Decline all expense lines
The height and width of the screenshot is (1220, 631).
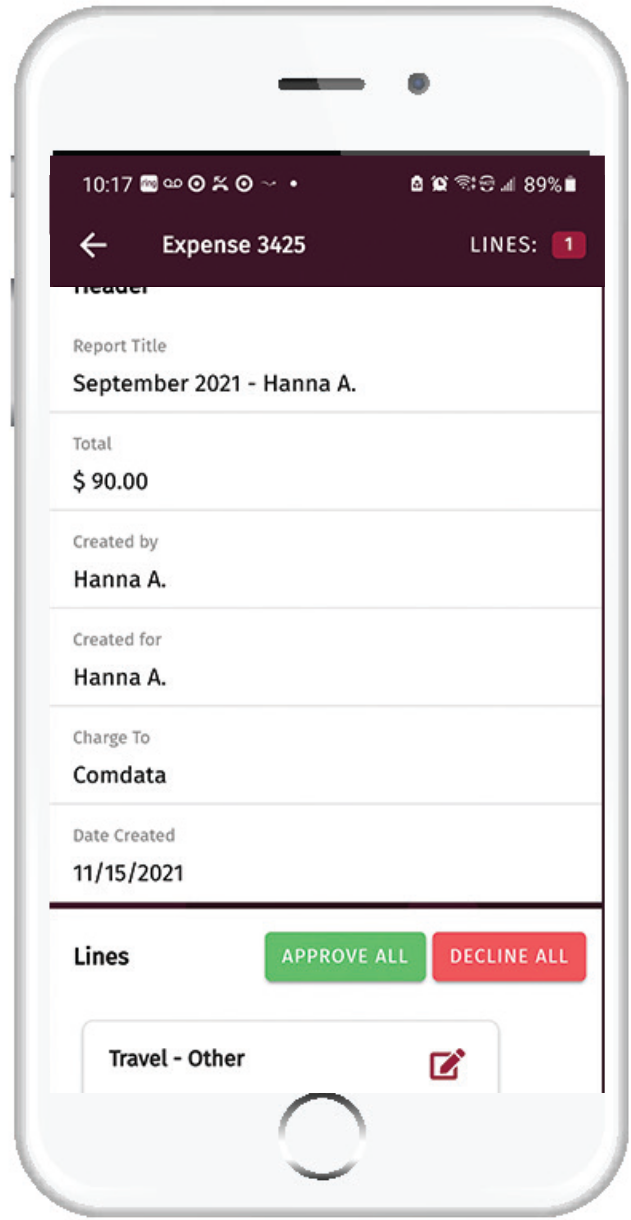pos(509,956)
